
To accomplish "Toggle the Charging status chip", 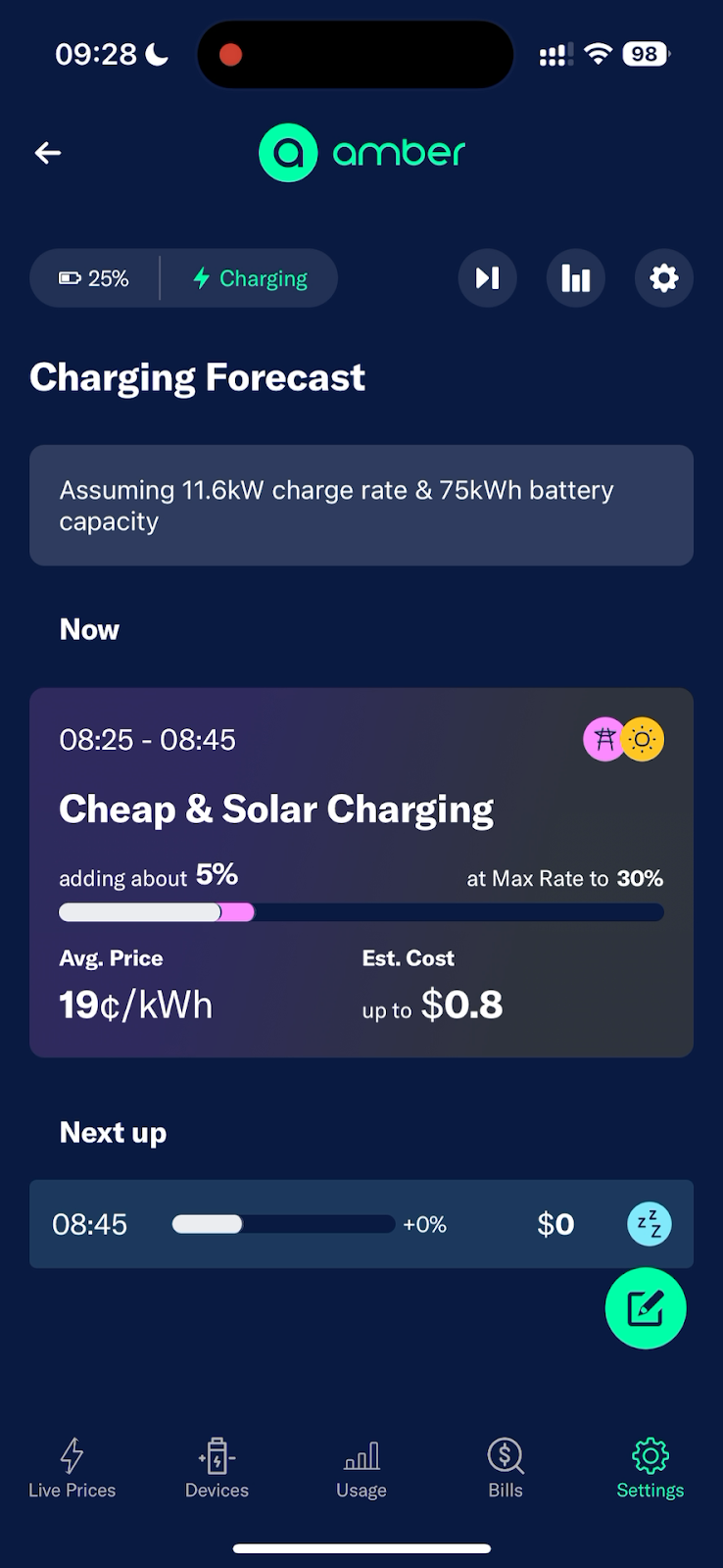I will [x=250, y=278].
